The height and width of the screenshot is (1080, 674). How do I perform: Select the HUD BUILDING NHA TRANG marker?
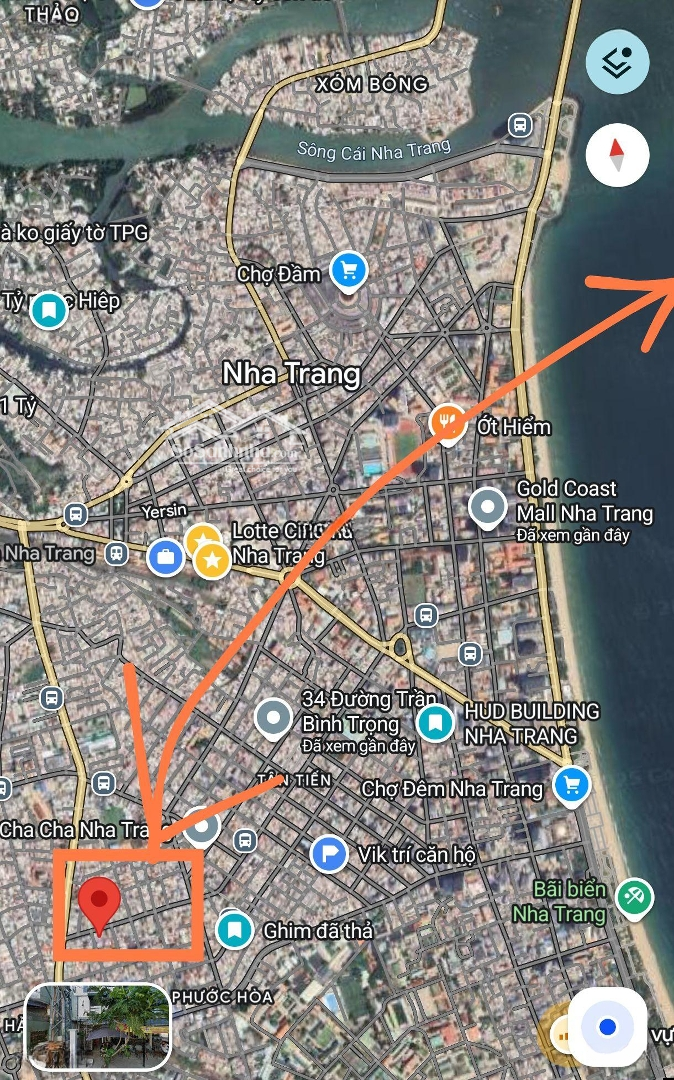(x=434, y=721)
